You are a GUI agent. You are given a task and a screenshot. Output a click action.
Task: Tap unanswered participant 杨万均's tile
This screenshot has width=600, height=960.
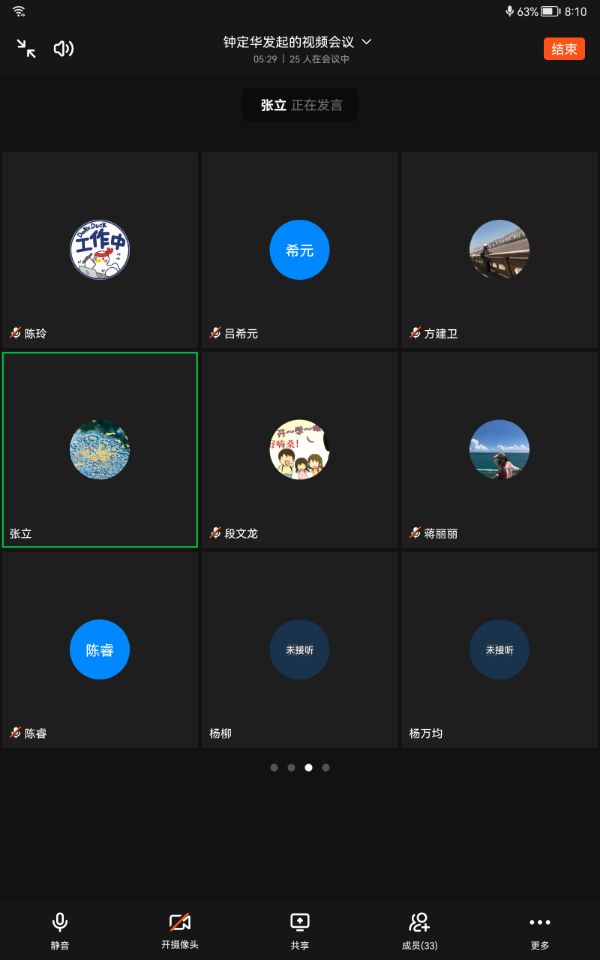coord(500,650)
